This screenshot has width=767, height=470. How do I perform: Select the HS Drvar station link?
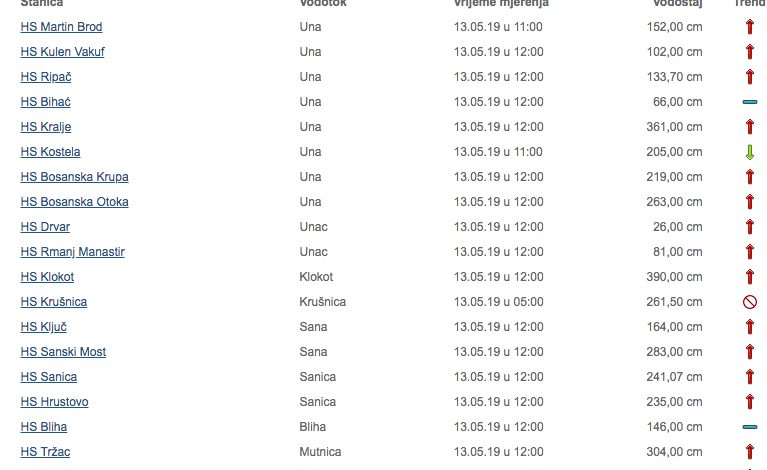pyautogui.click(x=45, y=227)
